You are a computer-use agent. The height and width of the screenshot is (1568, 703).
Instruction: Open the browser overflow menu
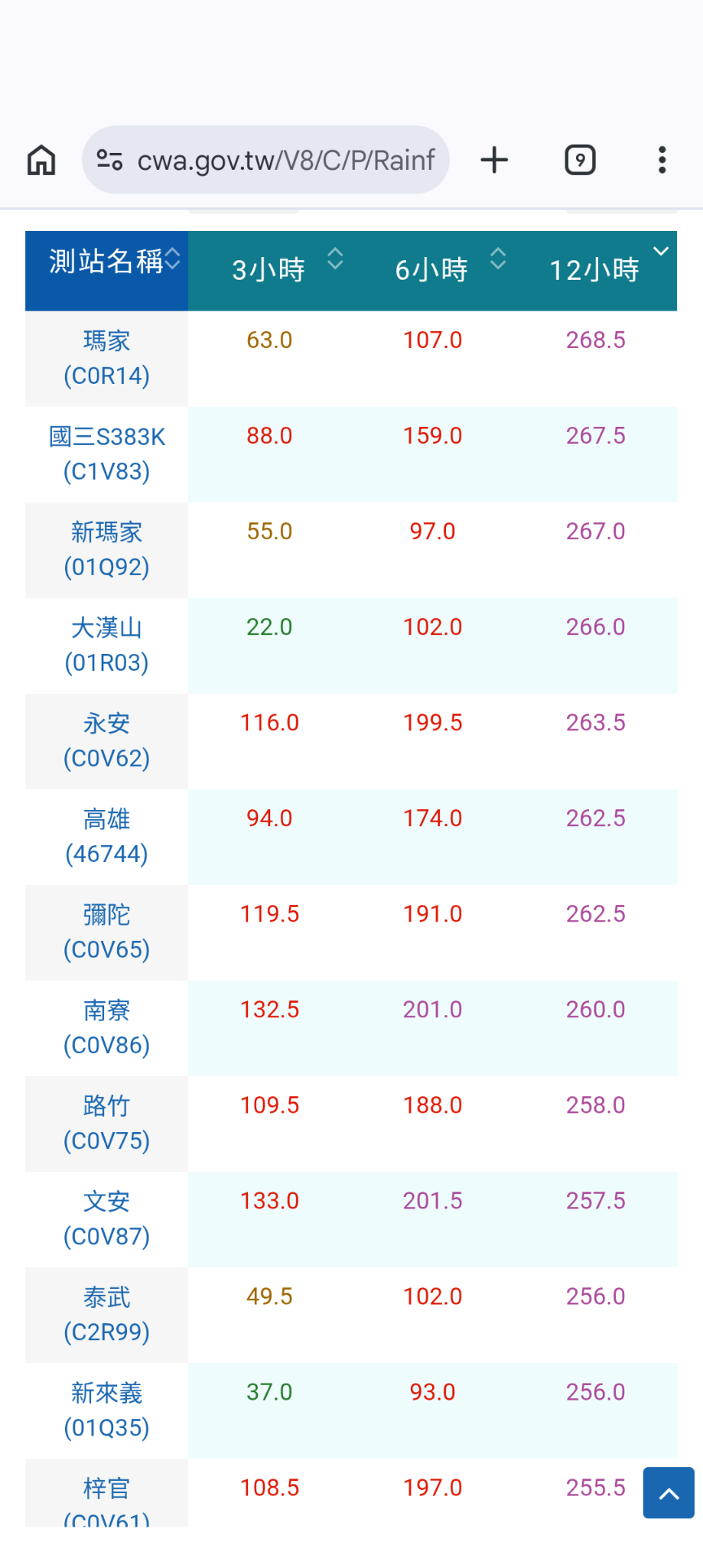tap(662, 160)
